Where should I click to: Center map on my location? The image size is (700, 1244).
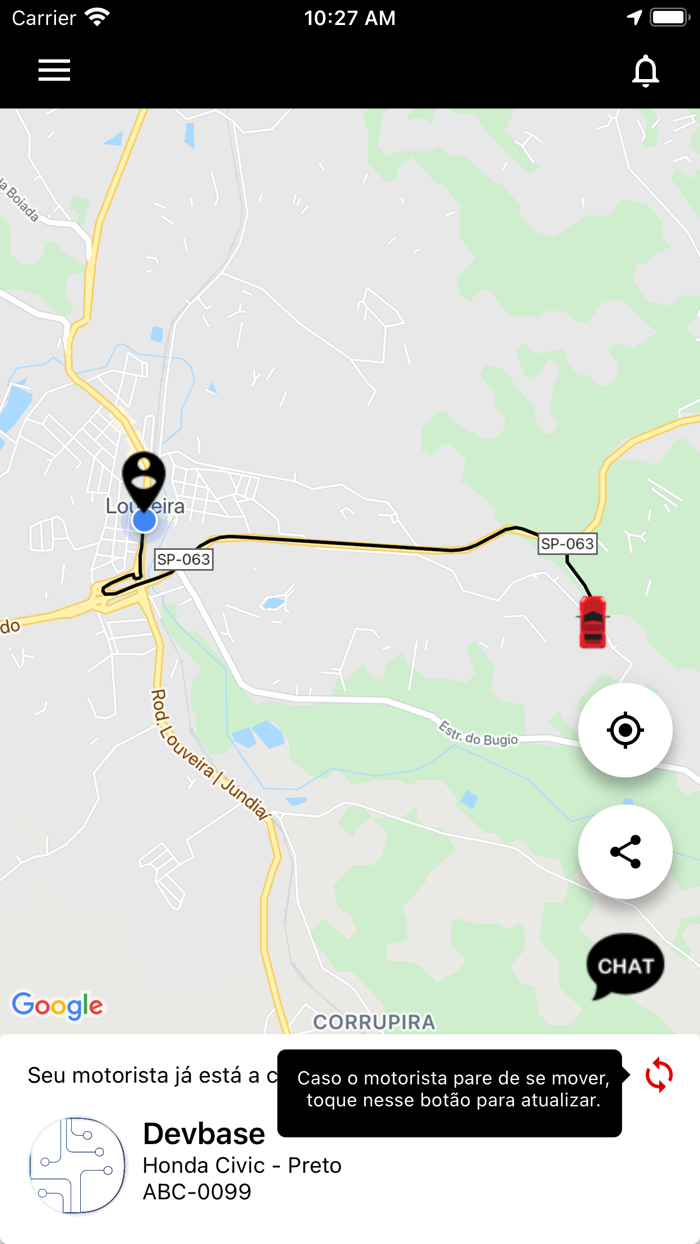coord(625,730)
